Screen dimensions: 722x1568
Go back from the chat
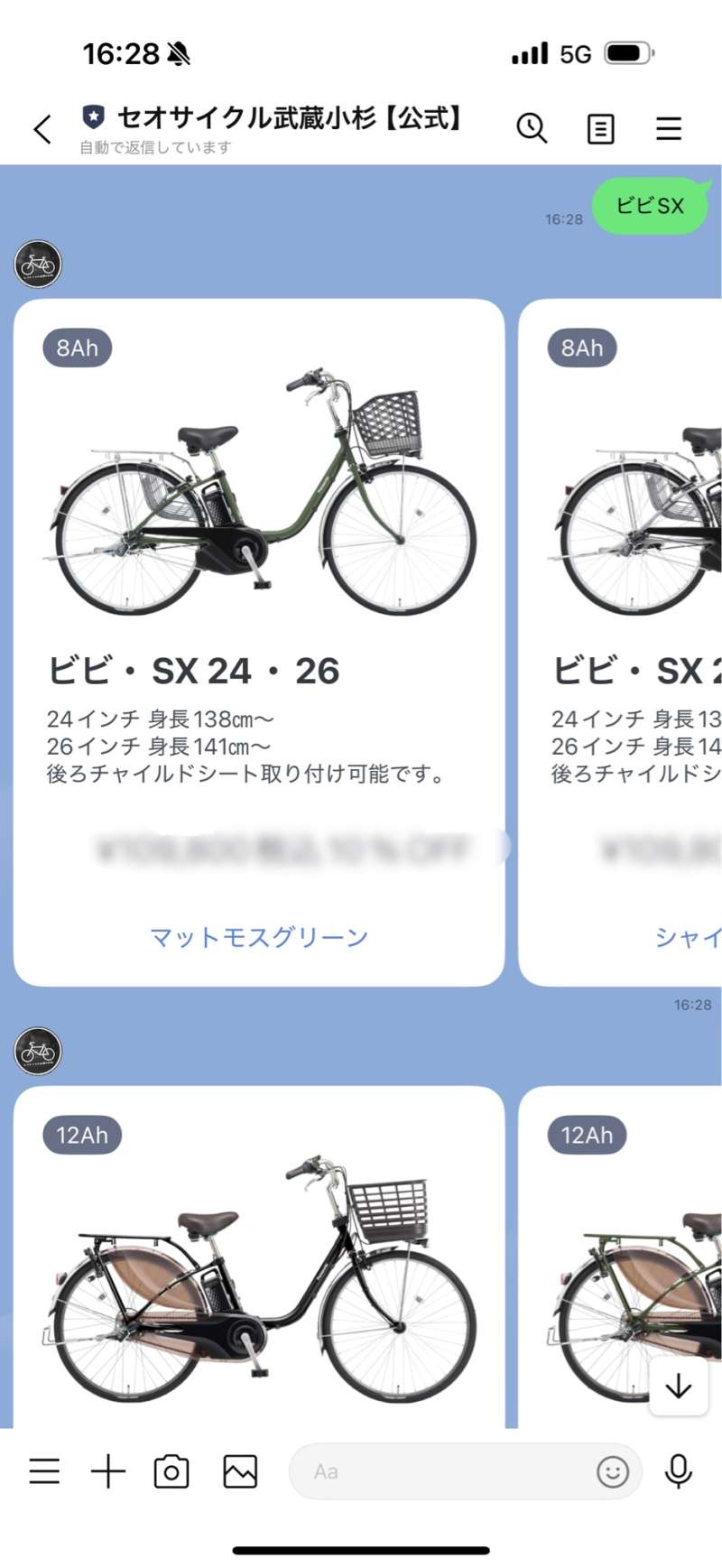point(42,129)
